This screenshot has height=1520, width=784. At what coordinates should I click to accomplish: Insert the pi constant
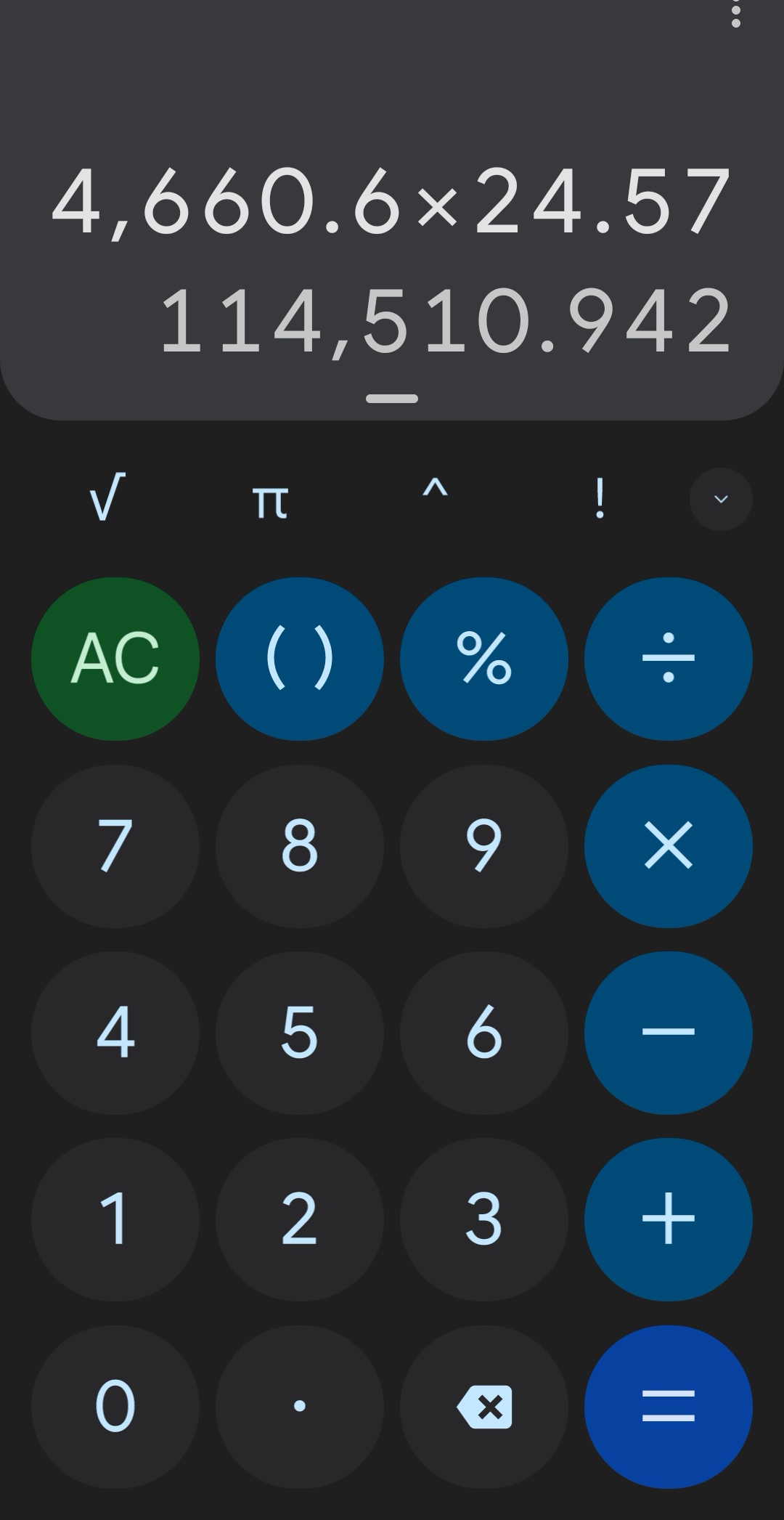click(270, 501)
